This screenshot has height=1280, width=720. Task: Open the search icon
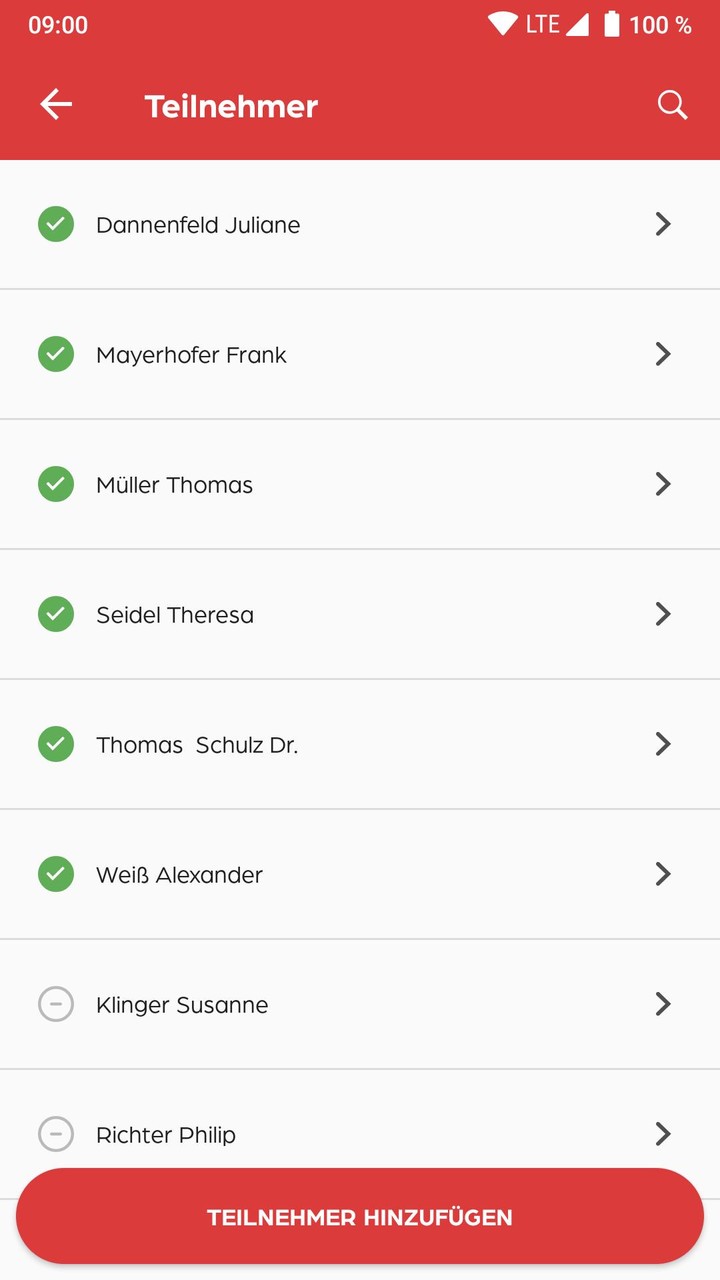672,104
